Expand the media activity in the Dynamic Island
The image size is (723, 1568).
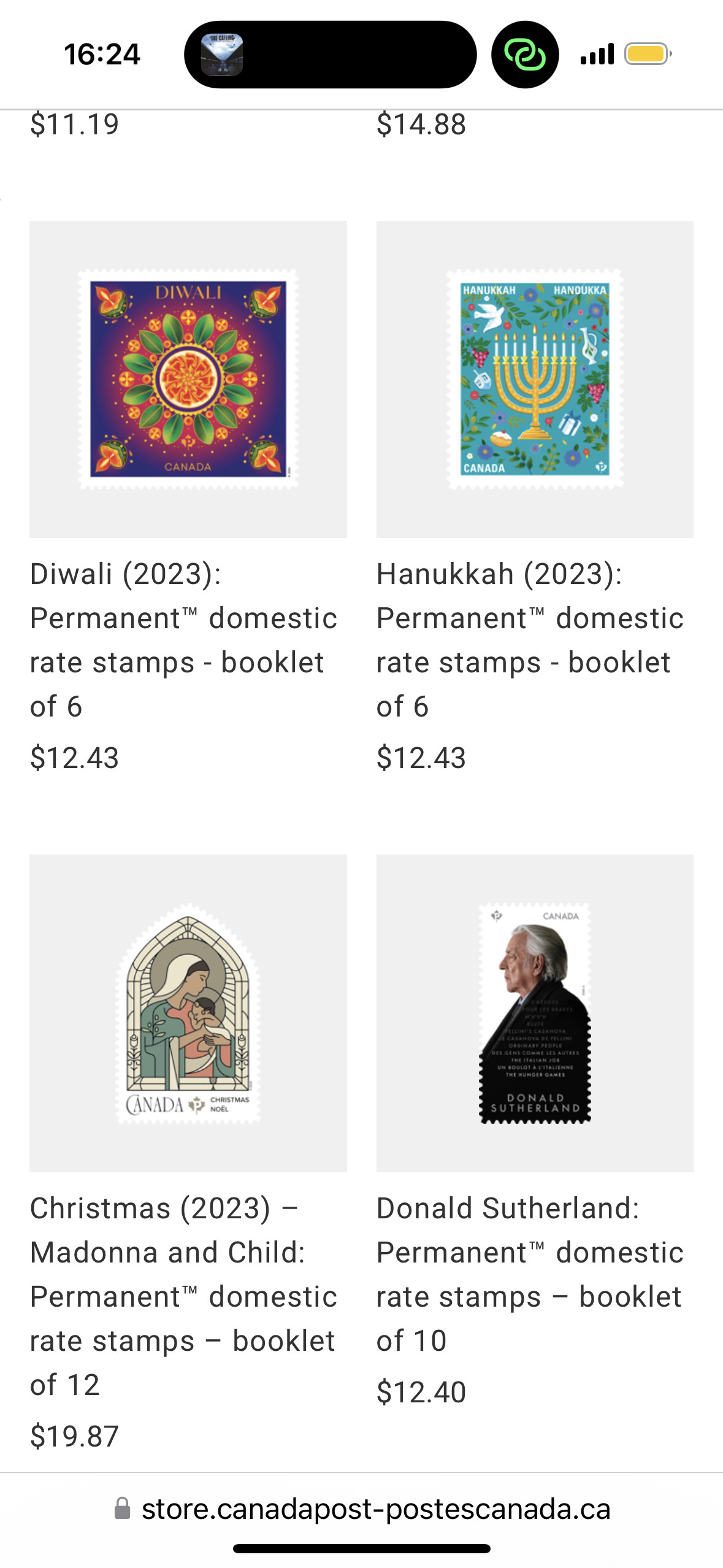(330, 55)
